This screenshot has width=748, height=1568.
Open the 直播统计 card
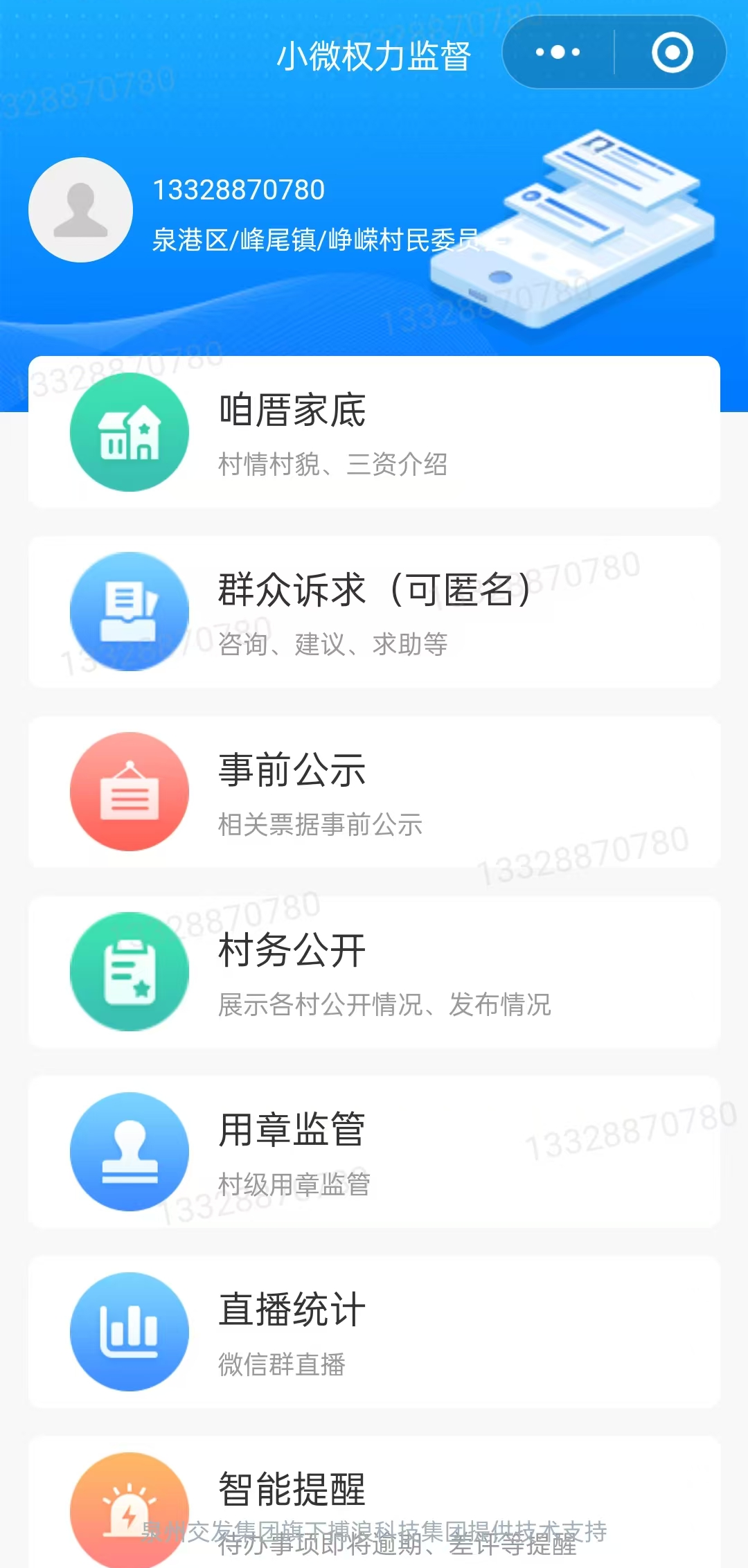[x=374, y=1333]
